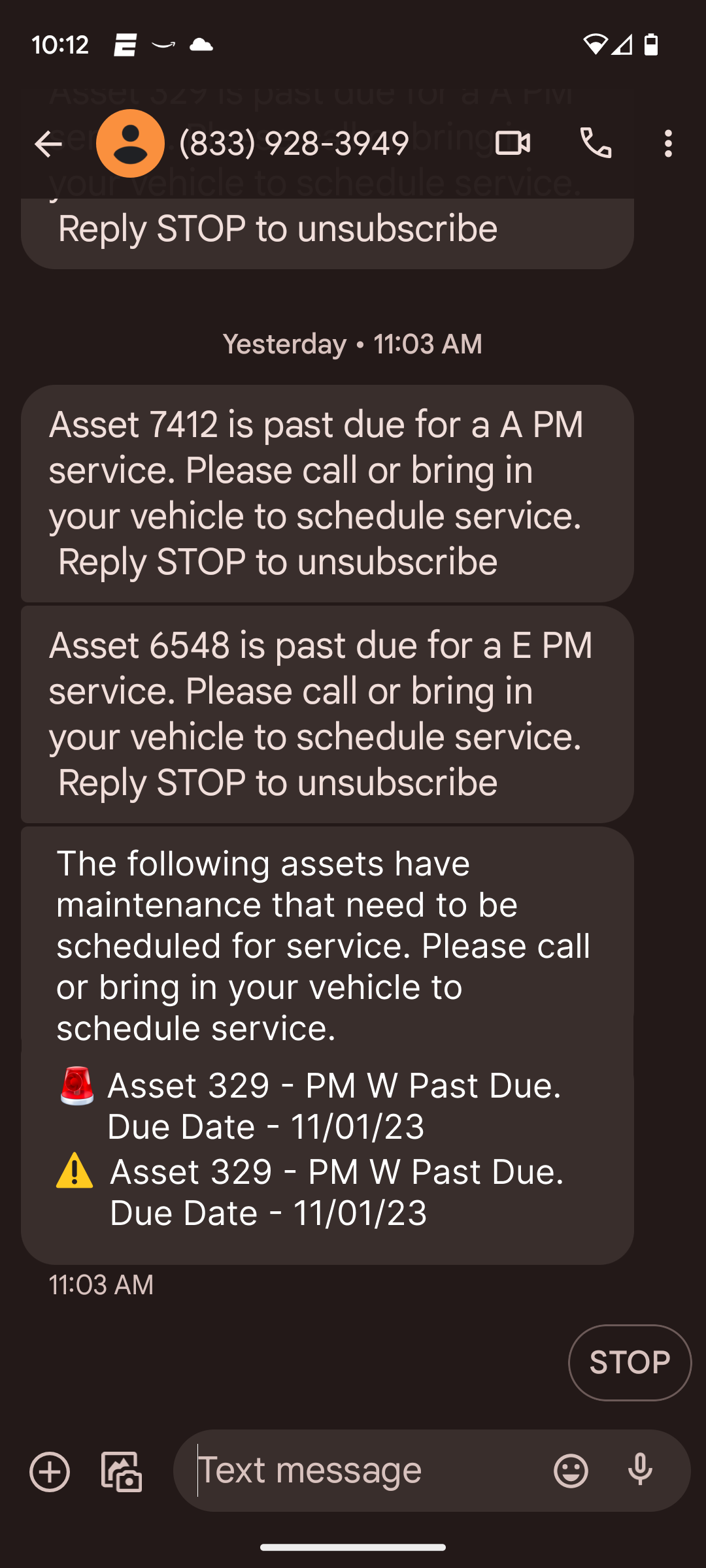This screenshot has height=1568, width=706.
Task: Open the plus attachment options
Action: 50,1472
